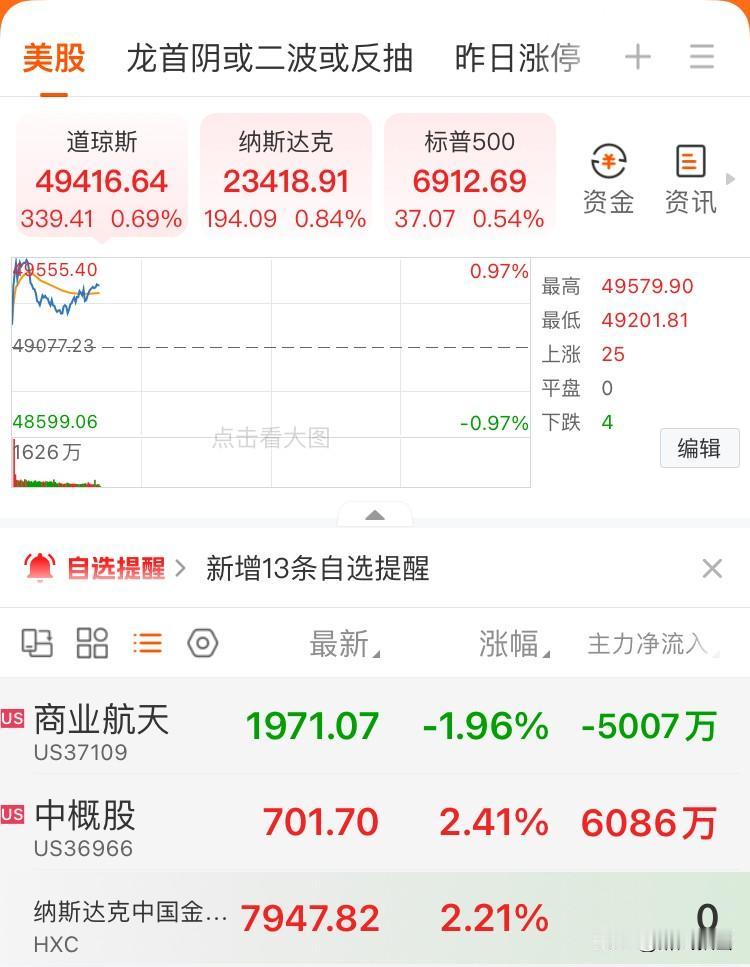Click the 标普500 index card

470,175
